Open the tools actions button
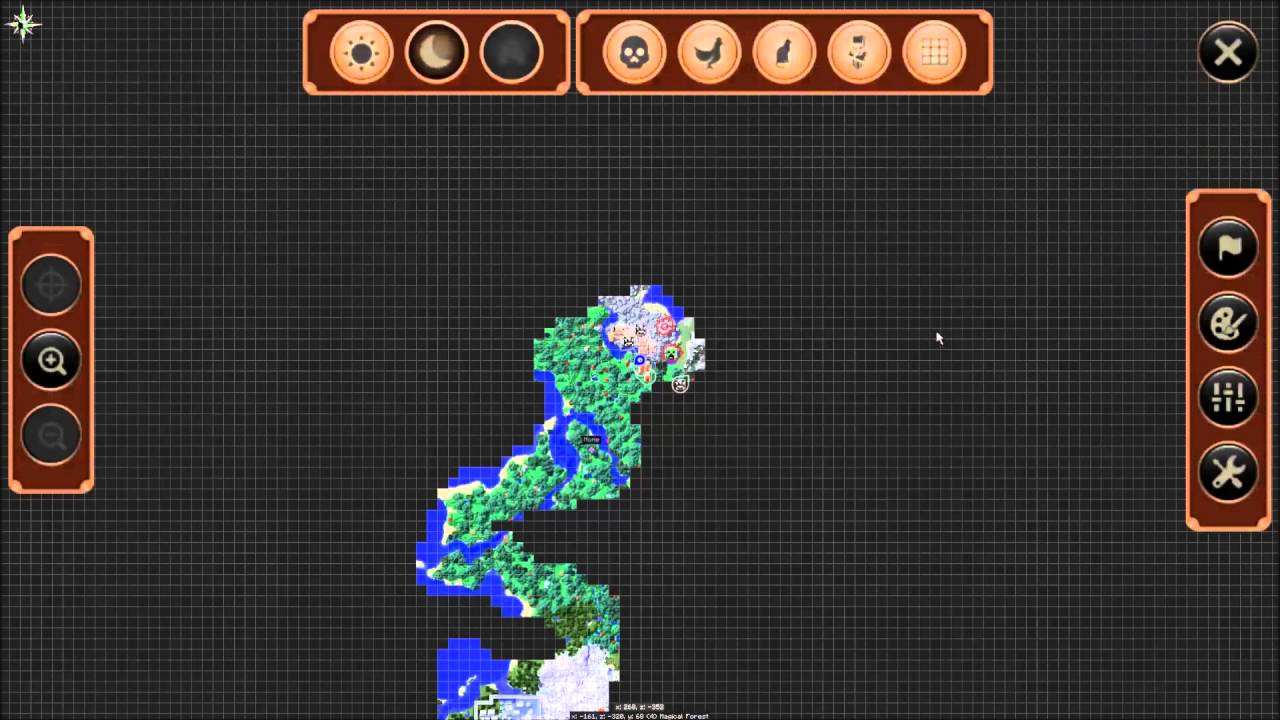Screen dimensions: 1280x720 tap(1228, 472)
